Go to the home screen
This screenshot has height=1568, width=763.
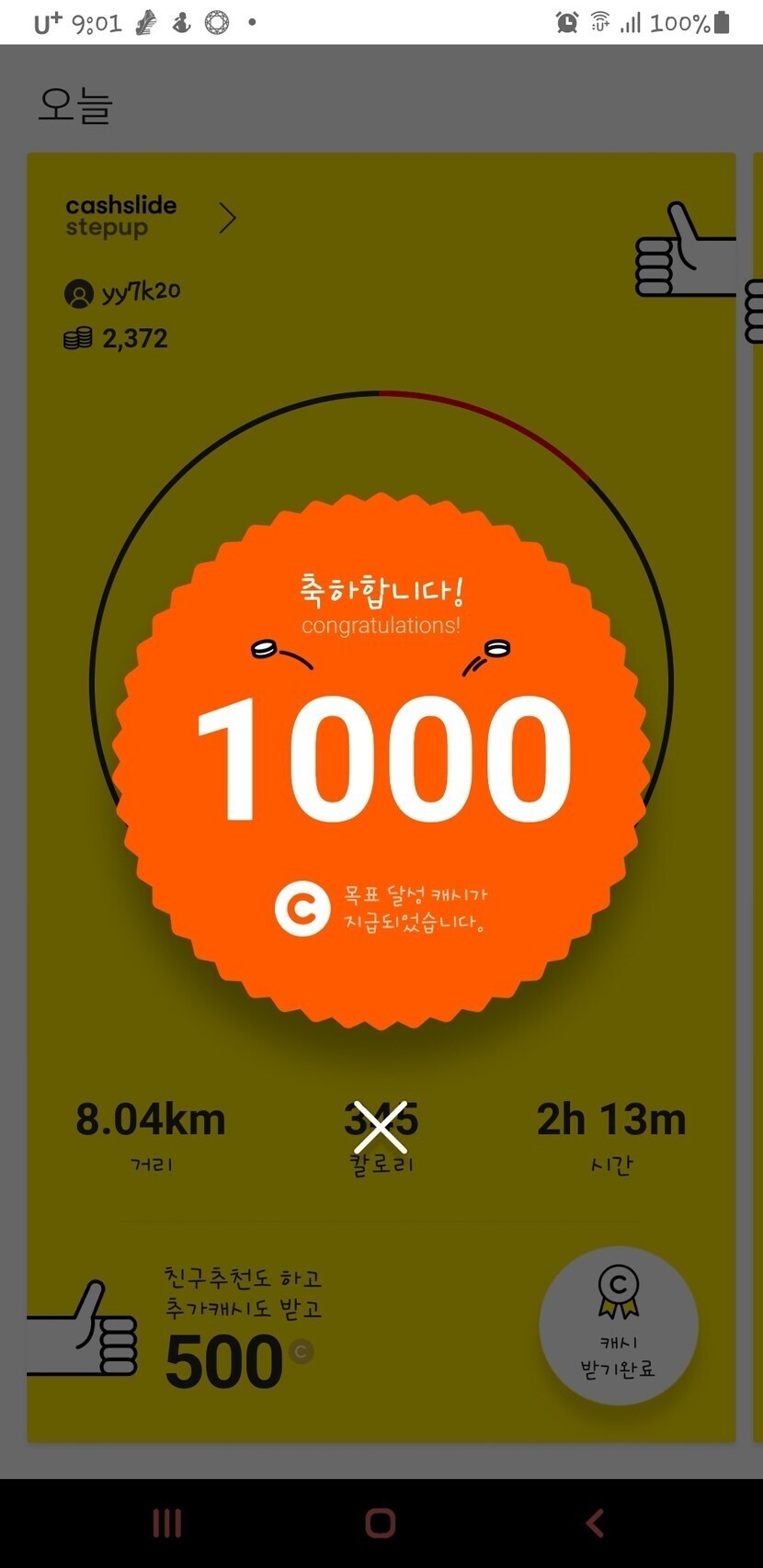pos(381,1523)
